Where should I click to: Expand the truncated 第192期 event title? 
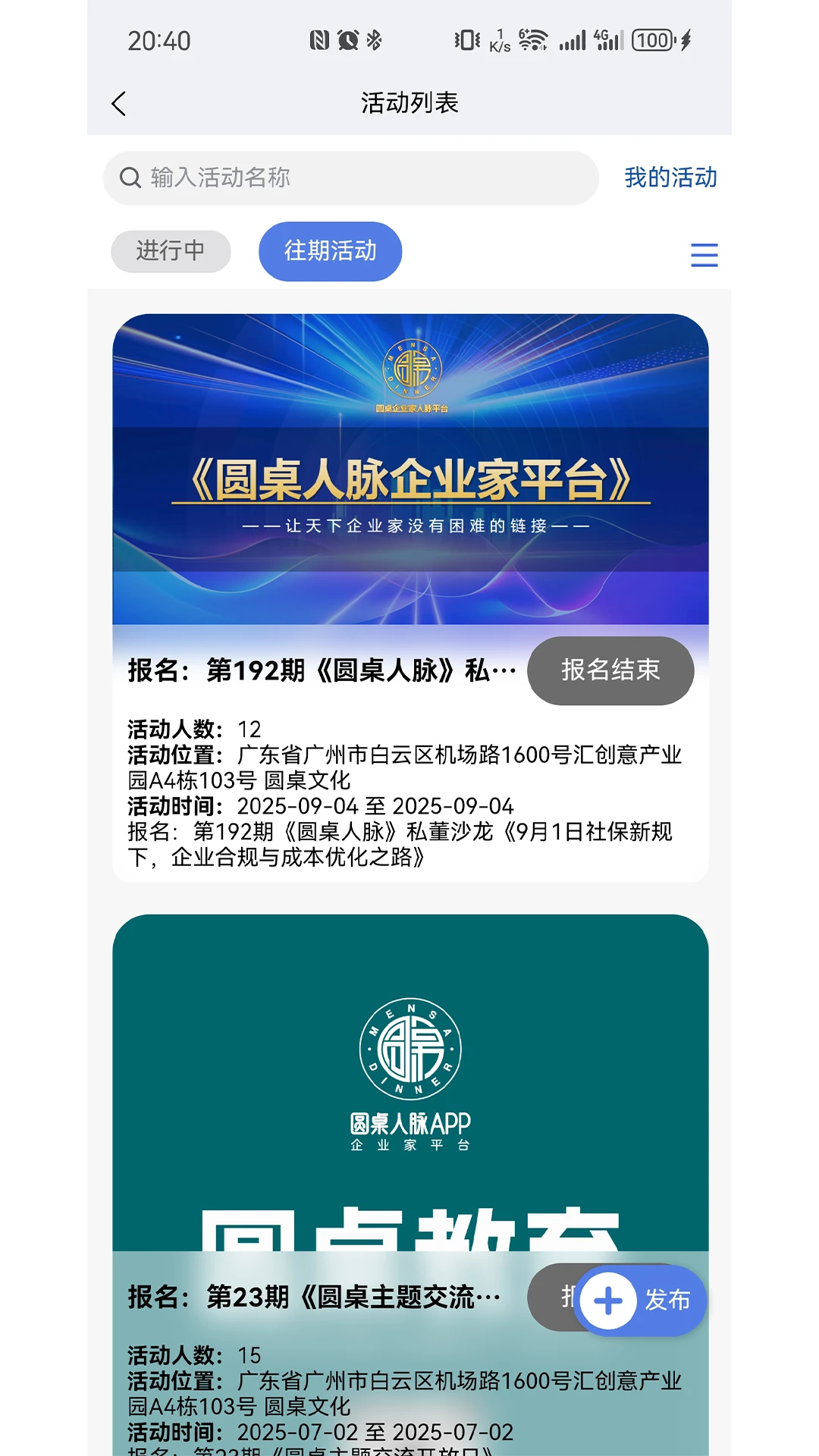(318, 670)
